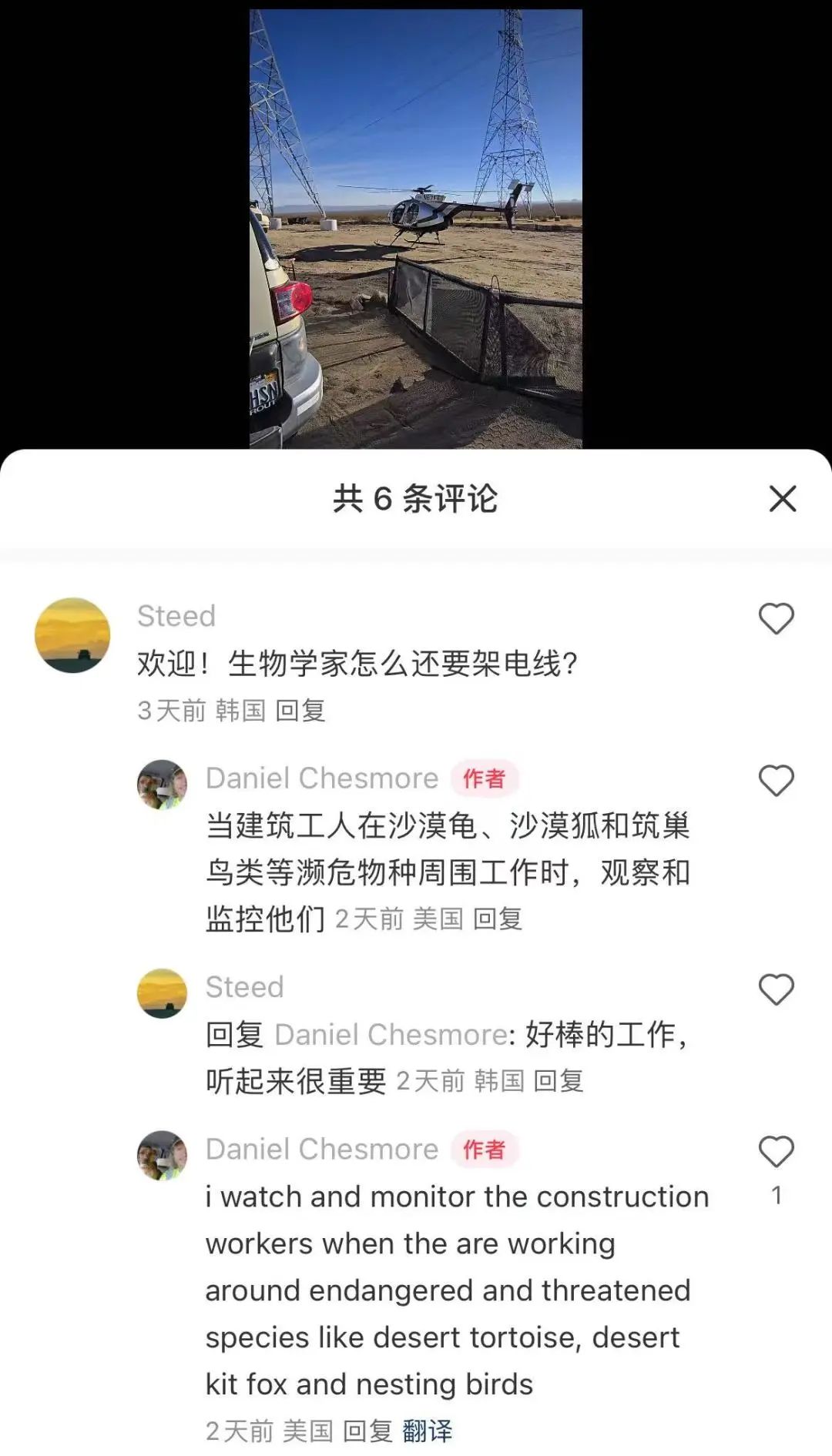Reply to Steed's second comment

click(x=559, y=1081)
